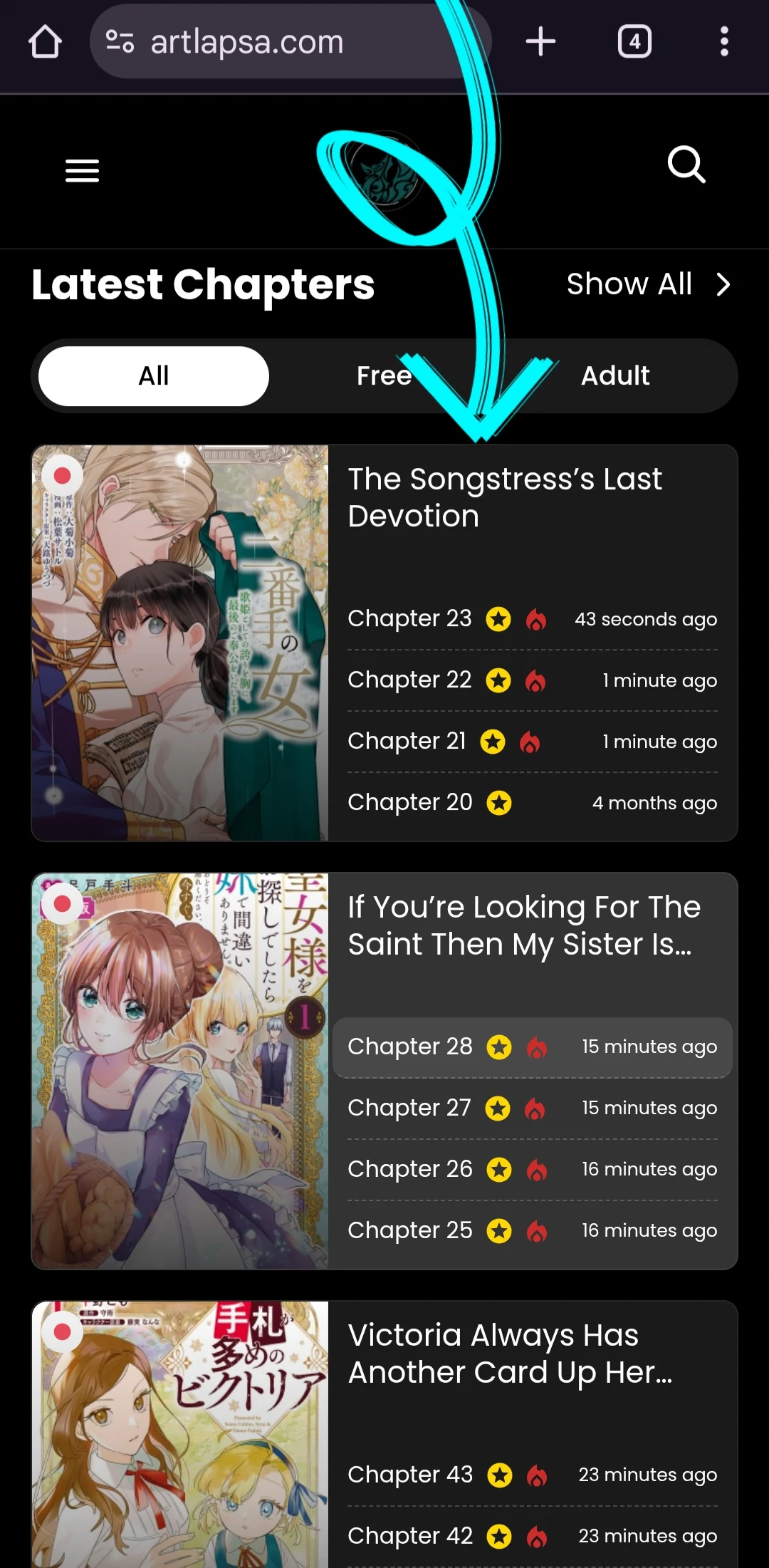
Task: Open The Songstress's Last Devotion cover
Action: 180,643
